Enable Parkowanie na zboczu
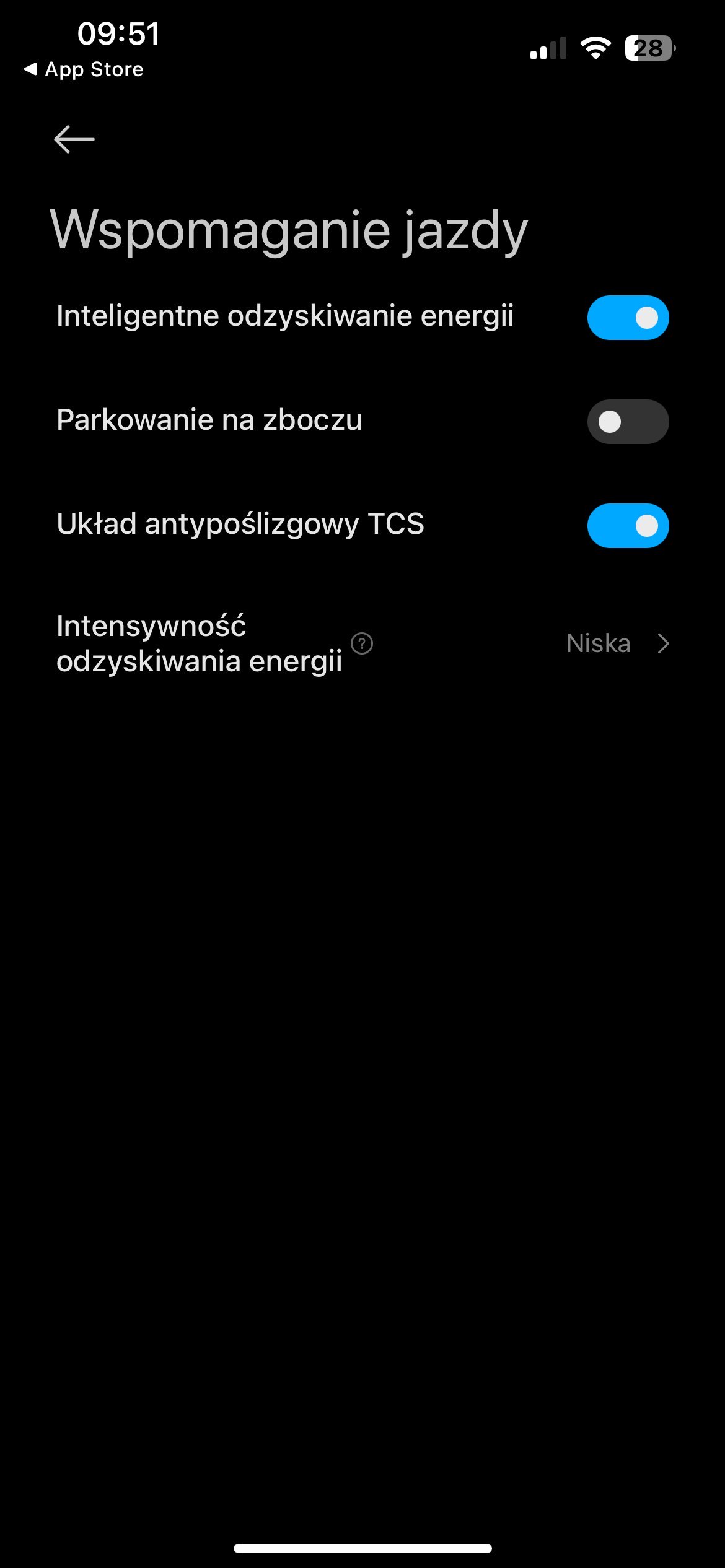This screenshot has width=725, height=1568. point(628,422)
